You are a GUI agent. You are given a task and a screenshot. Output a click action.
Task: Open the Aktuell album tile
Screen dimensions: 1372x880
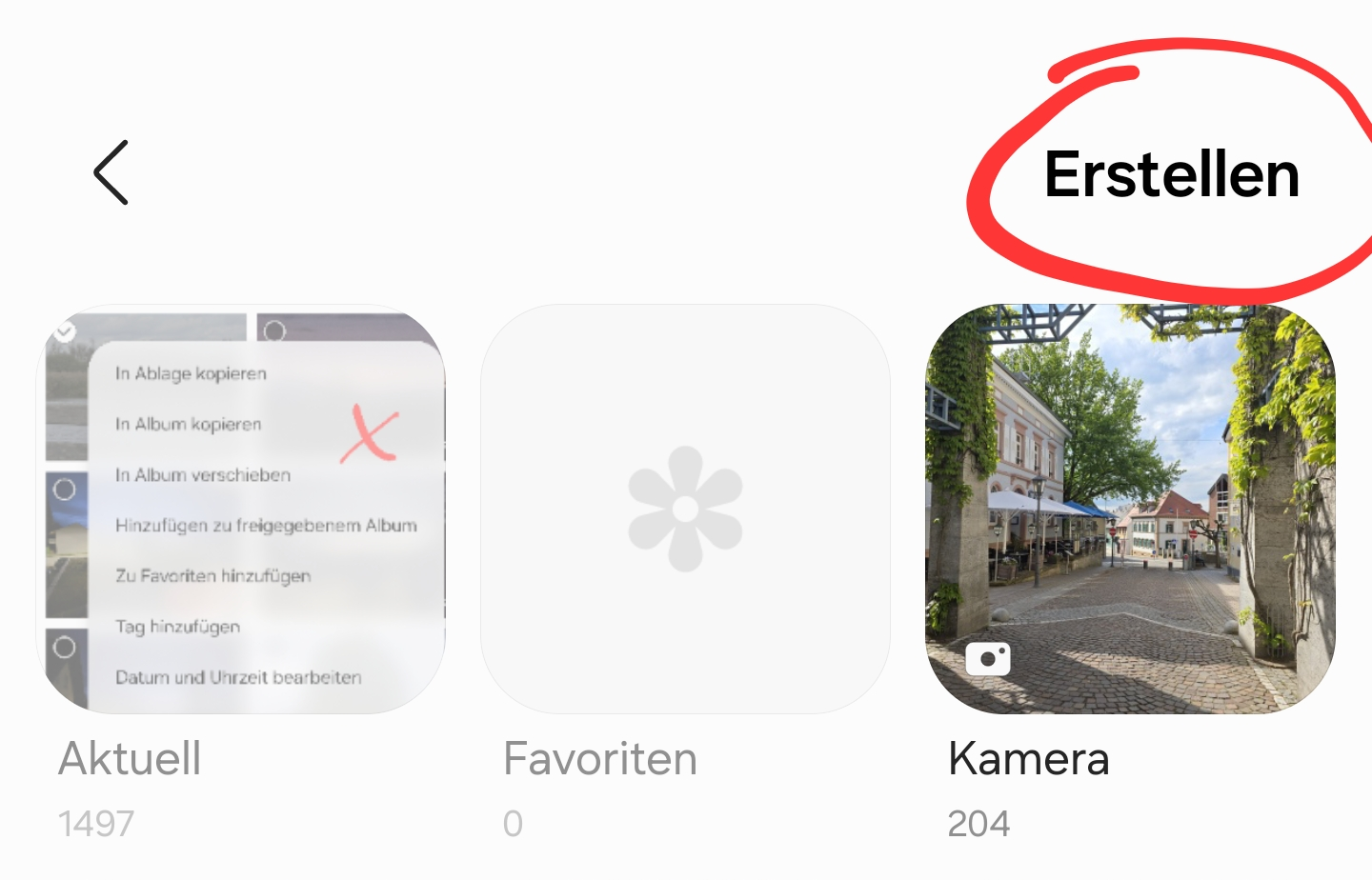(241, 510)
